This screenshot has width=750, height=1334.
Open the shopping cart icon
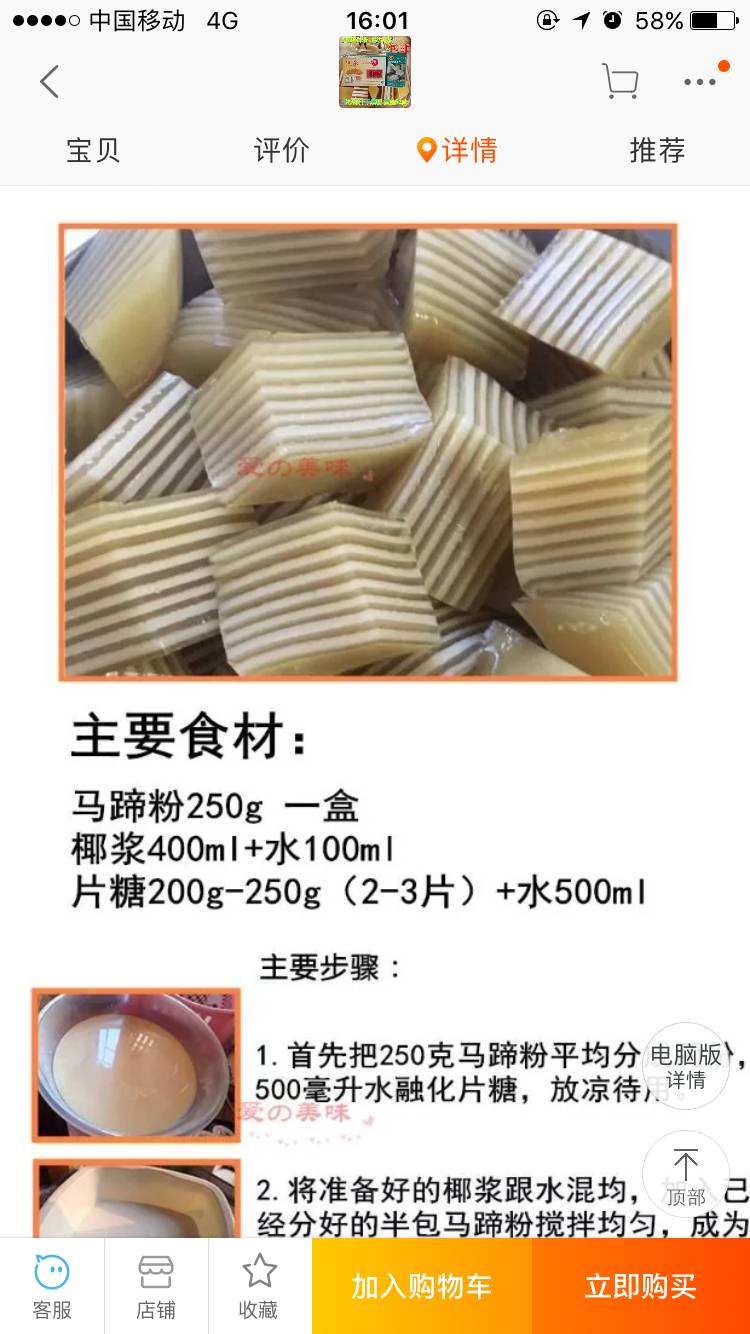point(620,81)
